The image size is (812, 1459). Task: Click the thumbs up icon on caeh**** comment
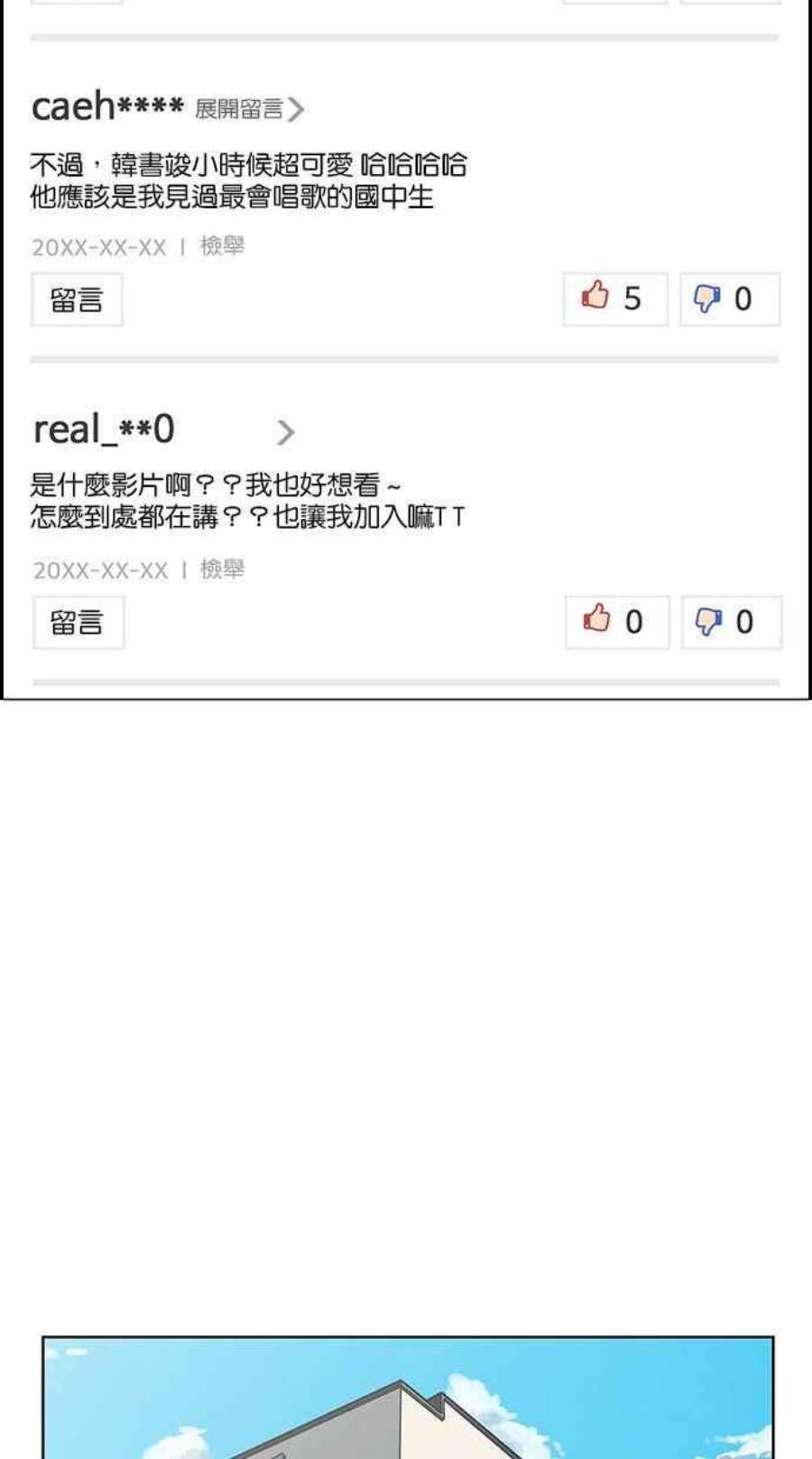[x=596, y=296]
